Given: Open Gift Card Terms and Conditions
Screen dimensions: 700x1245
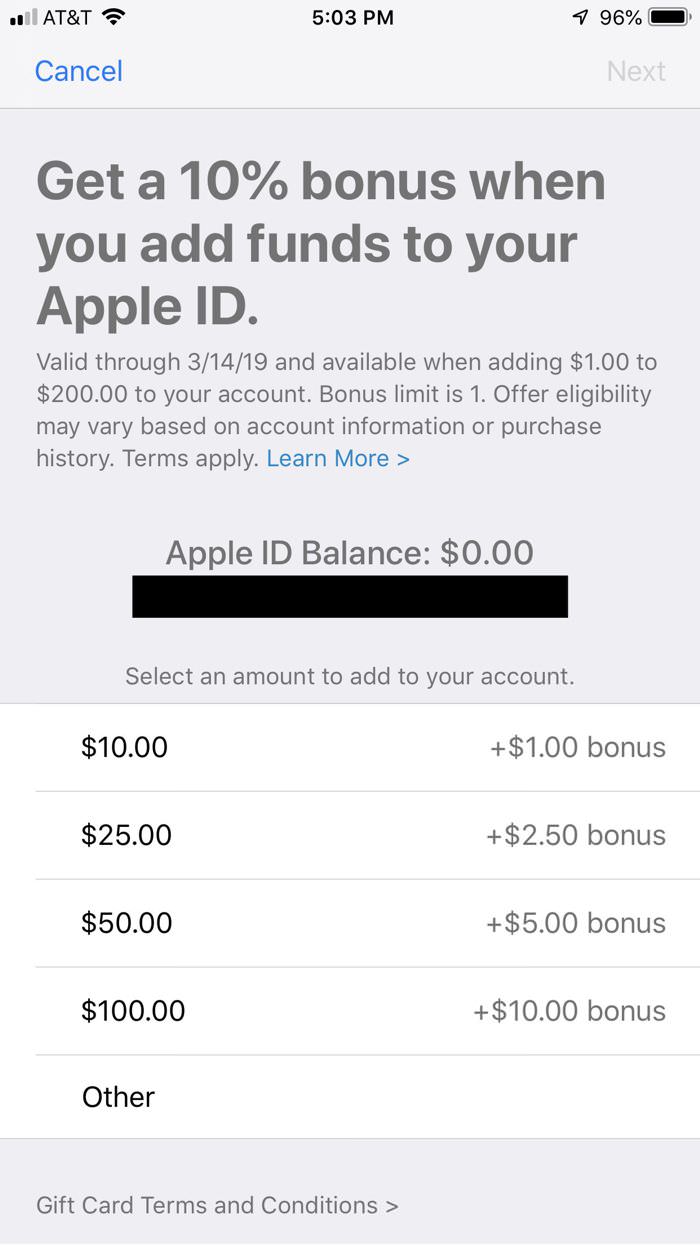Looking at the screenshot, I should 217,1205.
